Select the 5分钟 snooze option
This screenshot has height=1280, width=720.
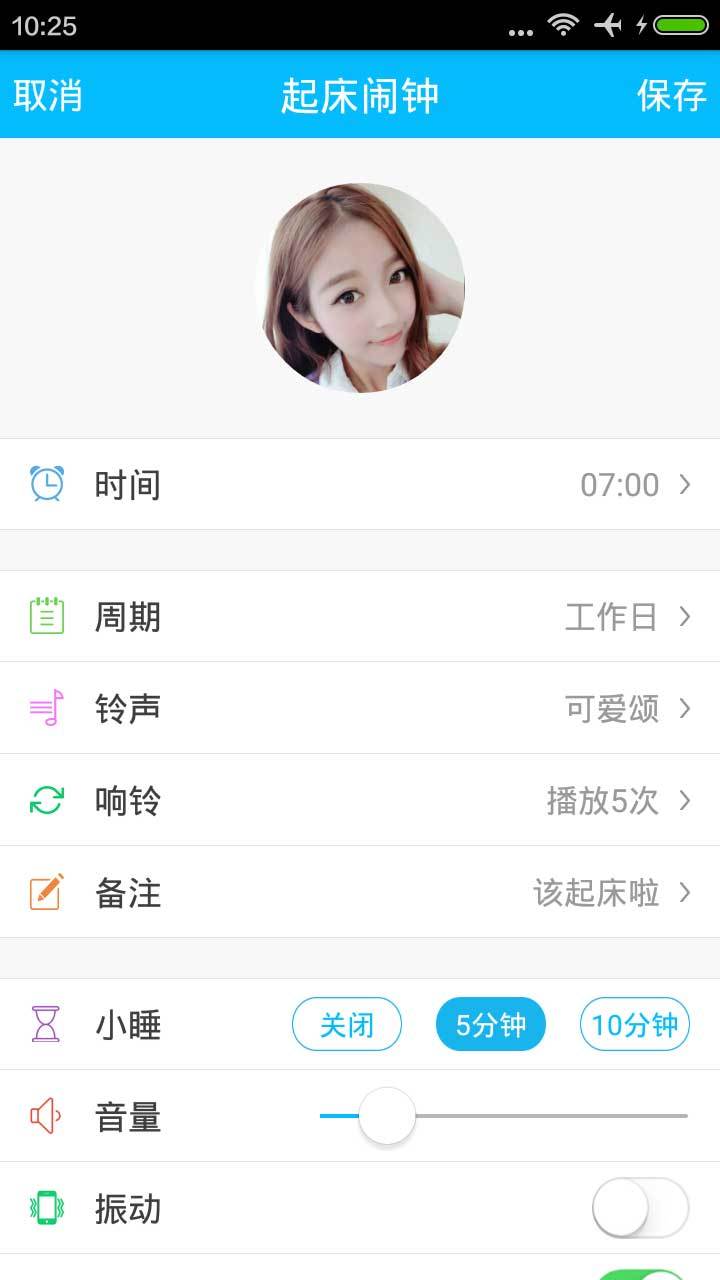(491, 1025)
